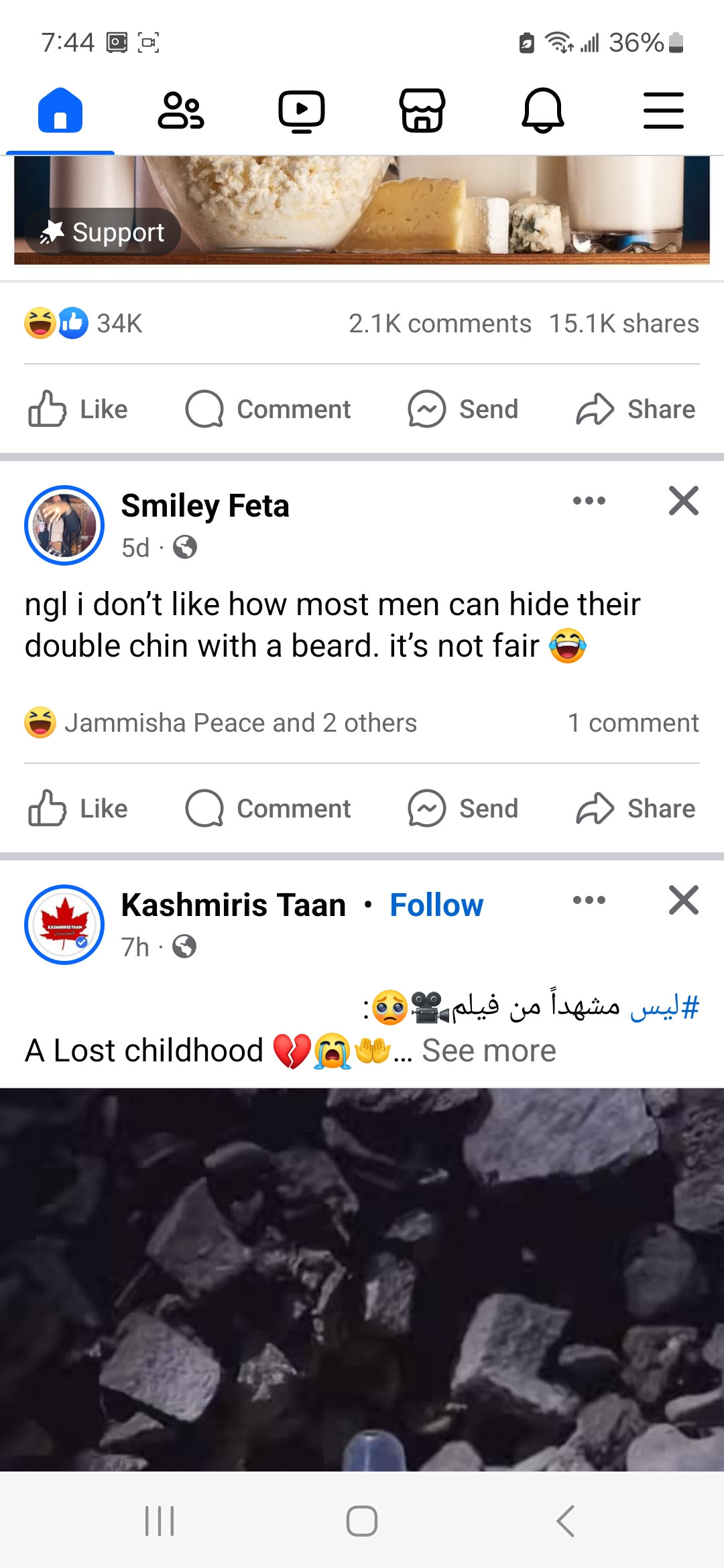724x1568 pixels.
Task: Hide Kashmiris Taan's post with the X
Action: coord(683,901)
